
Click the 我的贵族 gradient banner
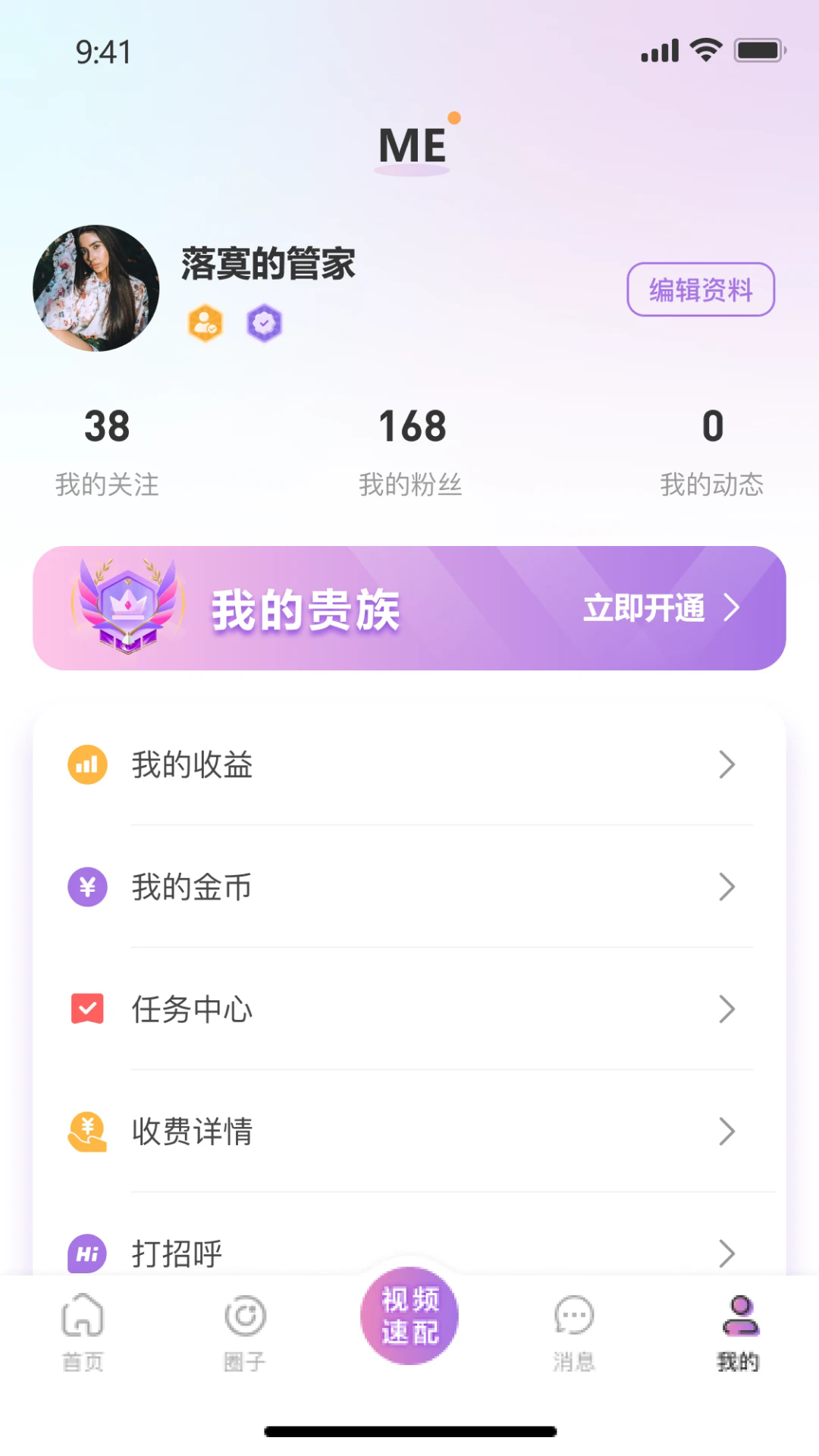(409, 607)
